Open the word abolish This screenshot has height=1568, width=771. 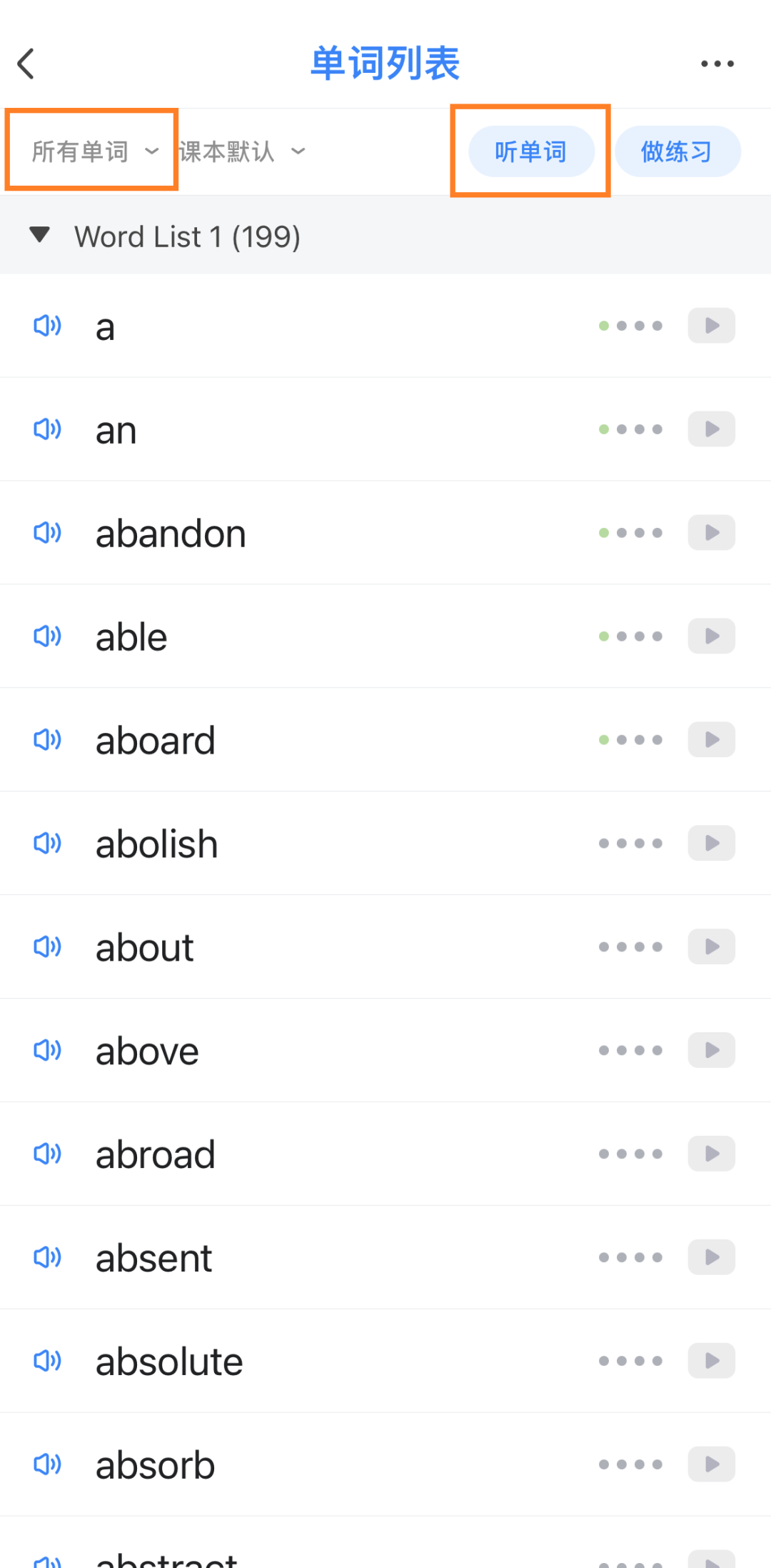[157, 844]
